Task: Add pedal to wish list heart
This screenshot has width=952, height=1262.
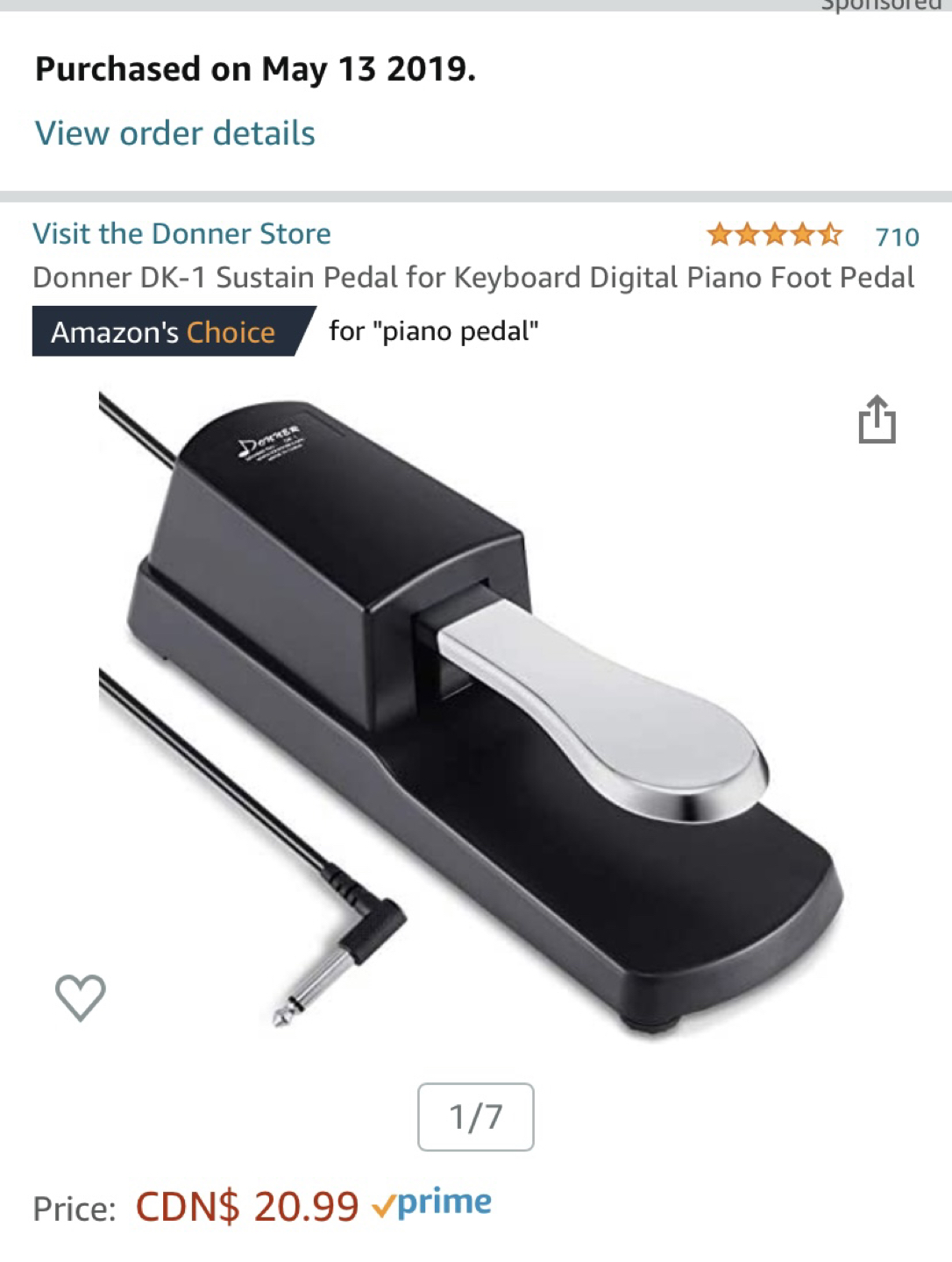Action: pyautogui.click(x=81, y=997)
